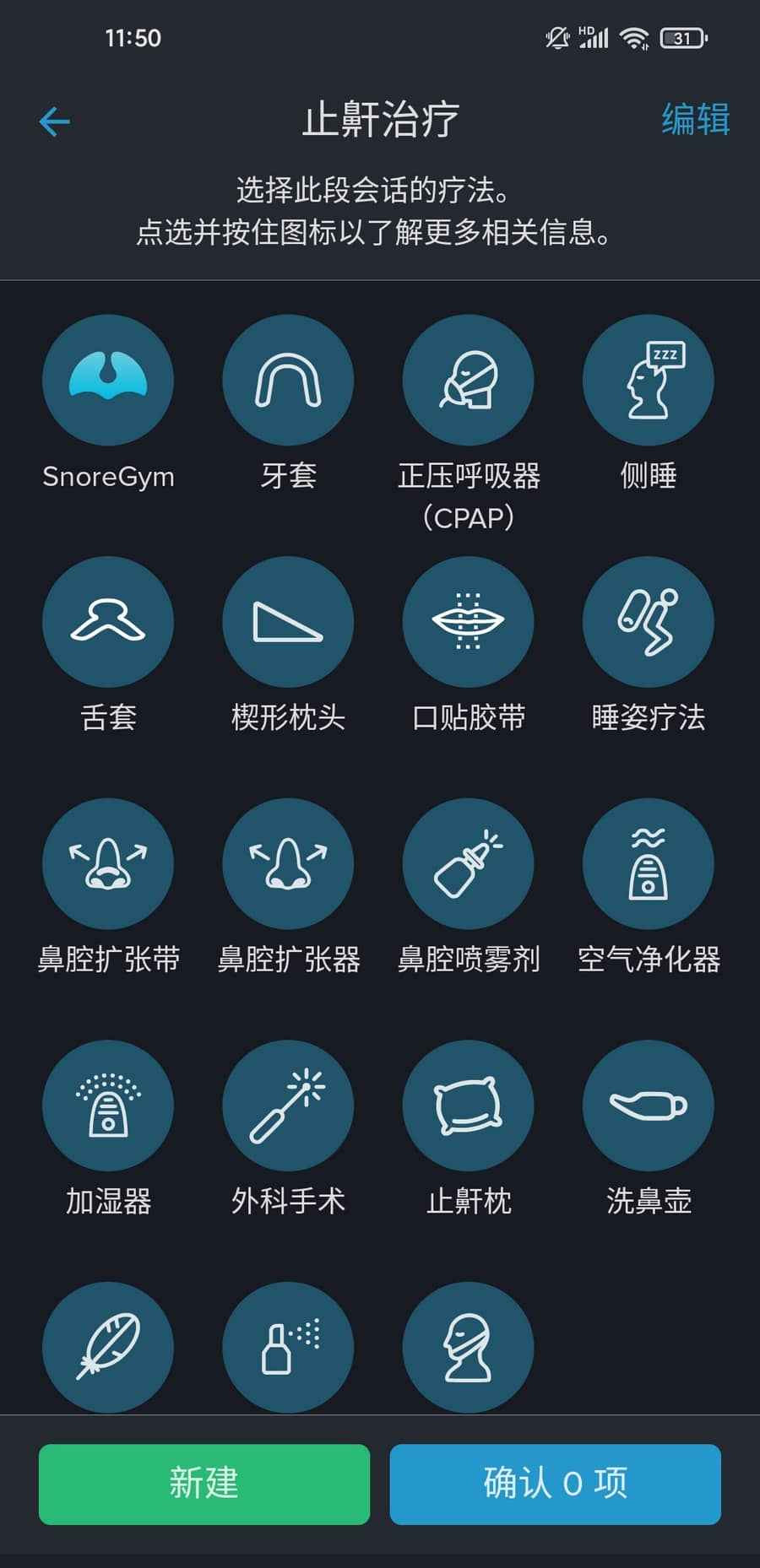Select the 睡姿疗法 positional therapy icon
The width and height of the screenshot is (760, 1568).
(x=648, y=622)
